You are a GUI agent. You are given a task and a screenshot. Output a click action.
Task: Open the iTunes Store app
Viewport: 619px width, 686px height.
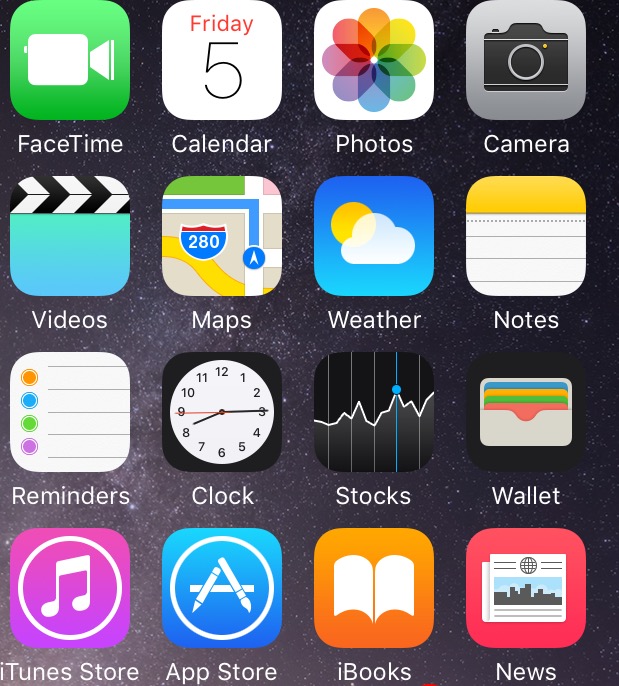(x=70, y=588)
